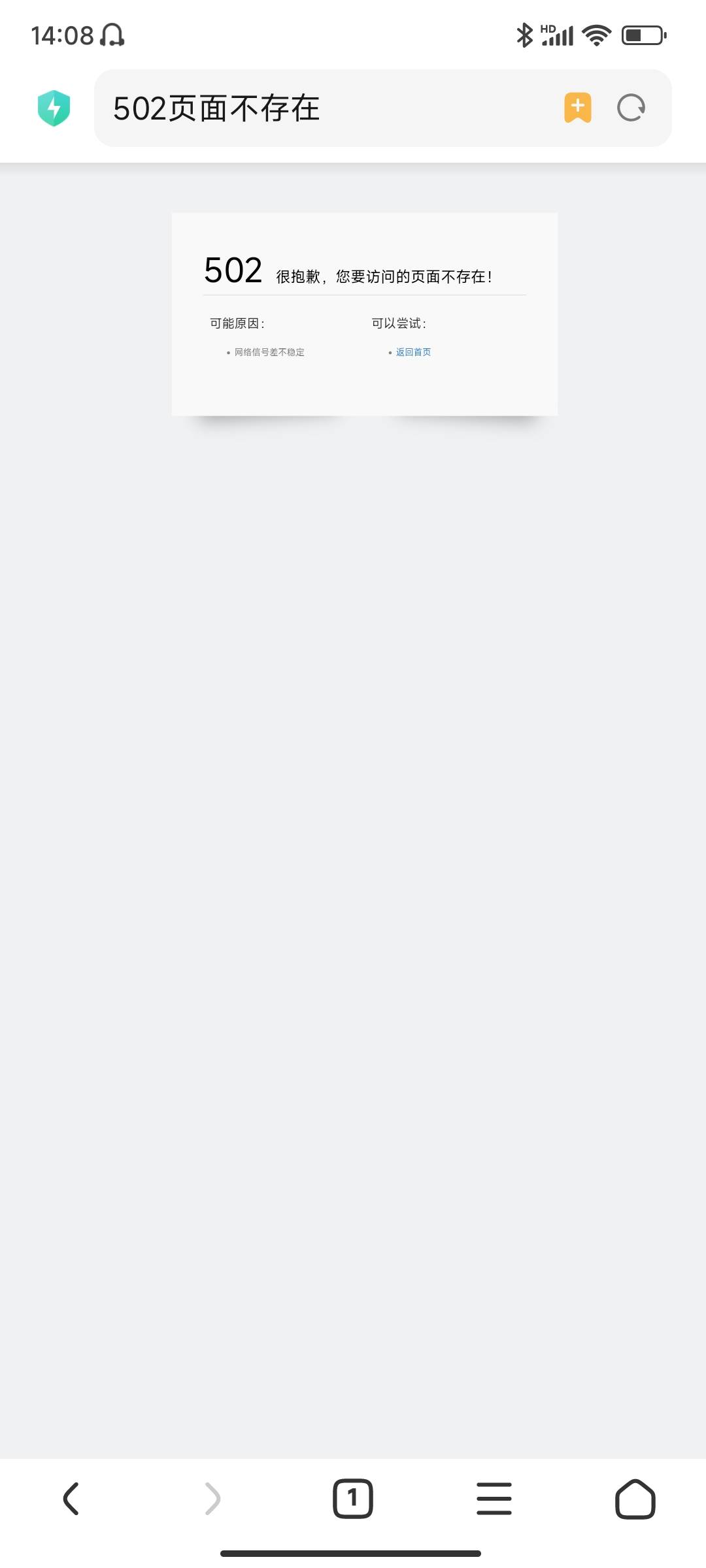Viewport: 706px width, 1568px height.
Task: Follow the 返回首页 link
Action: point(413,352)
